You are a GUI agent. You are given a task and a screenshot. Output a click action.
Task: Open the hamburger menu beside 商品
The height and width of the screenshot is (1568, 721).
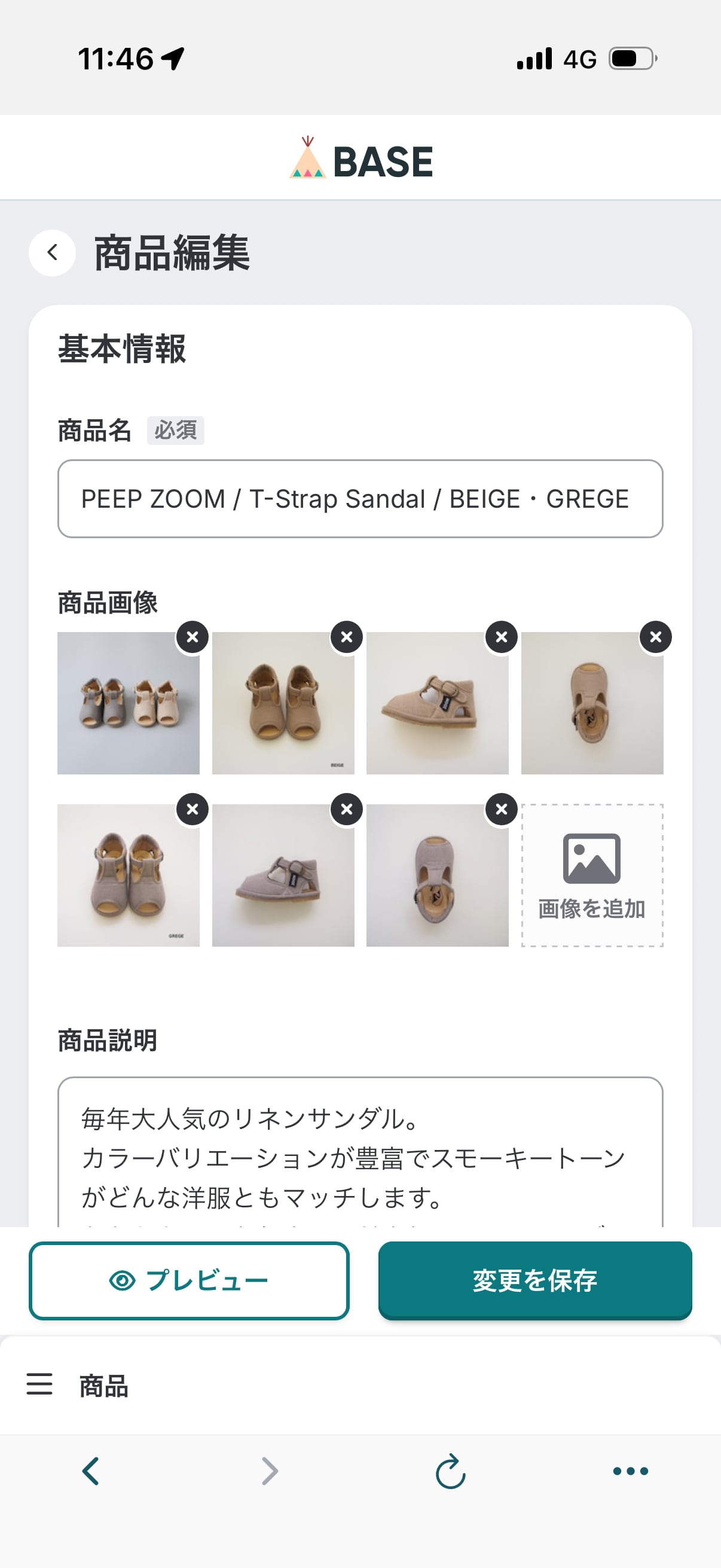[39, 1384]
